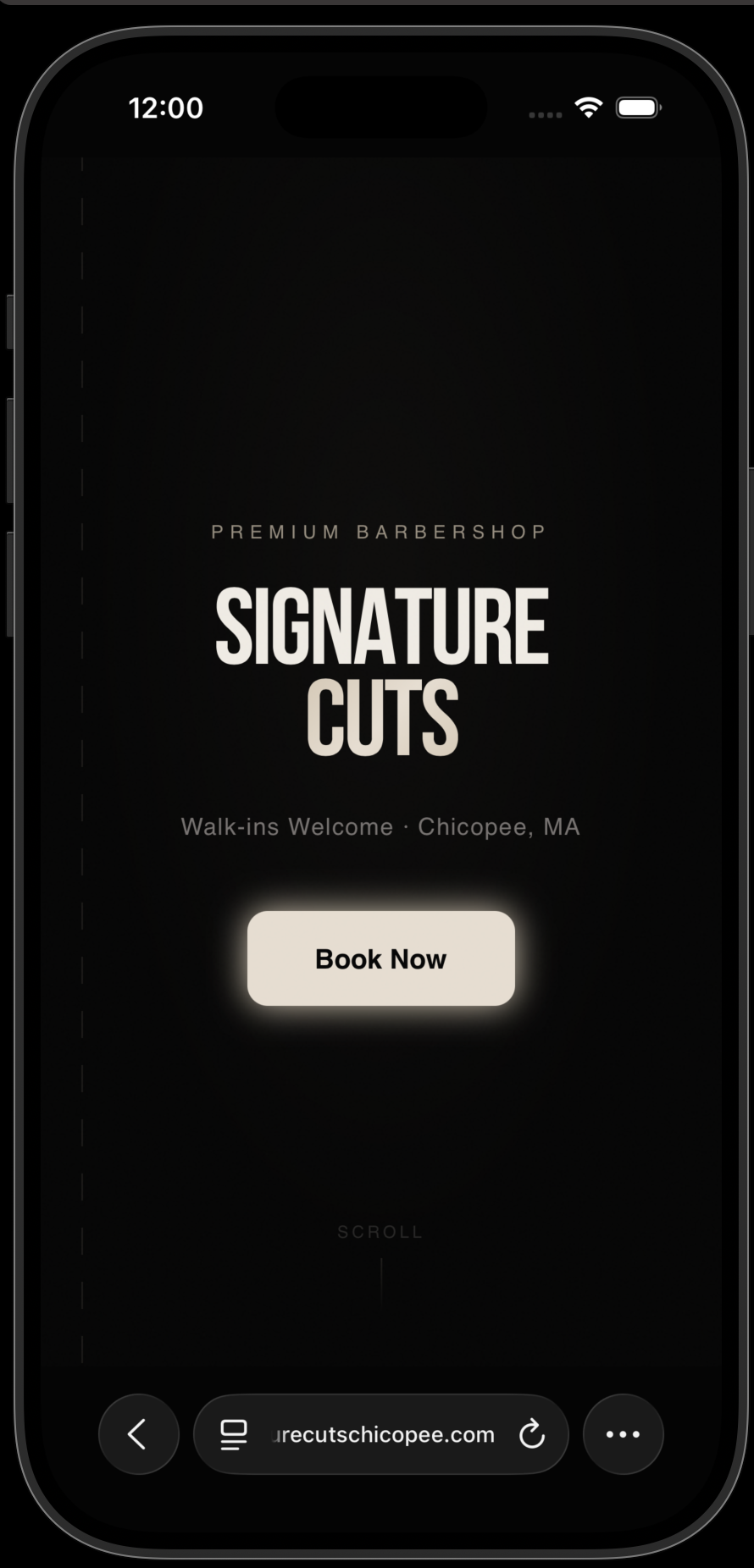Tap the SCROLL indicator text
Viewport: 754px width, 1568px height.
point(380,1232)
